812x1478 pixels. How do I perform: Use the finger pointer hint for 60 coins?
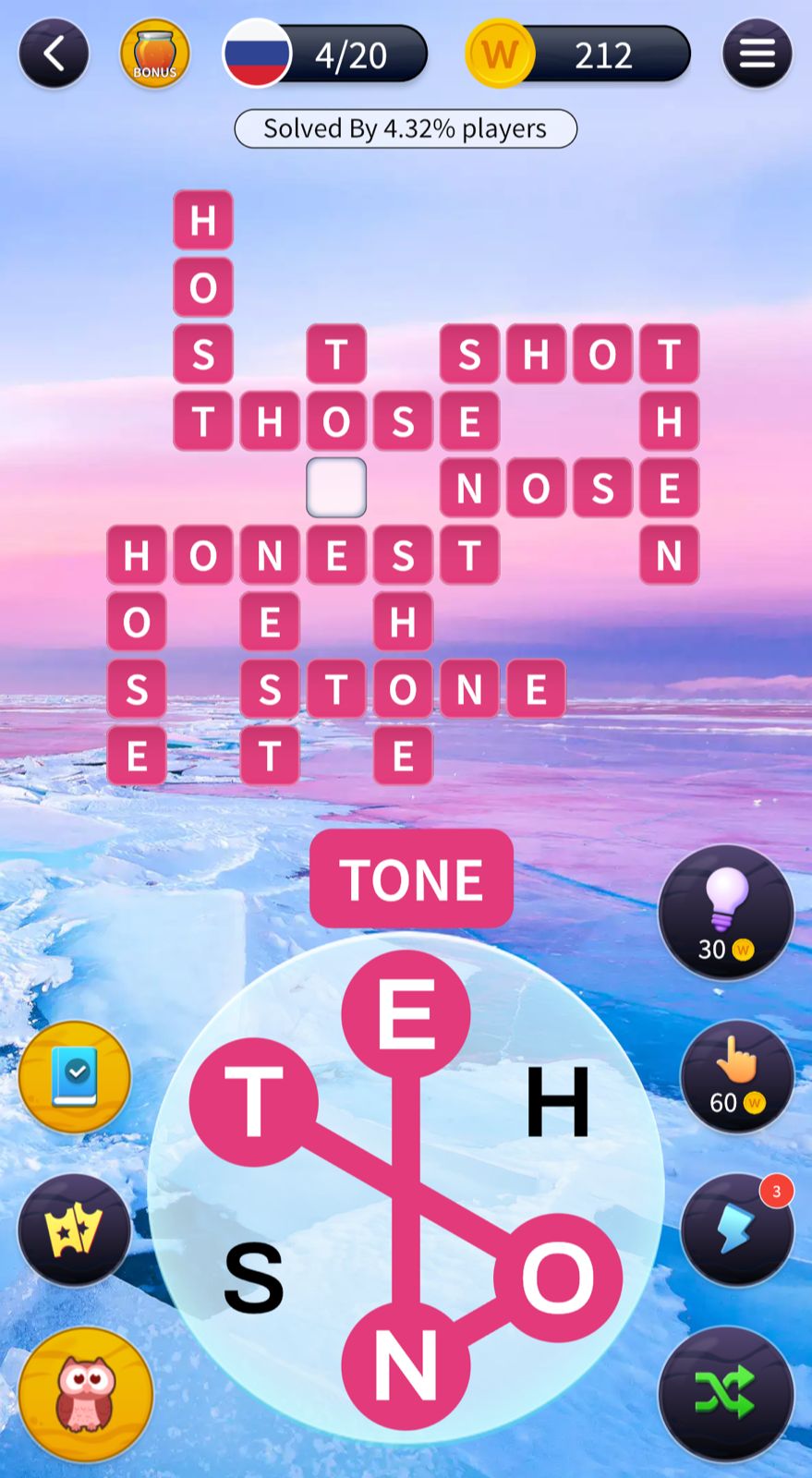point(736,1076)
